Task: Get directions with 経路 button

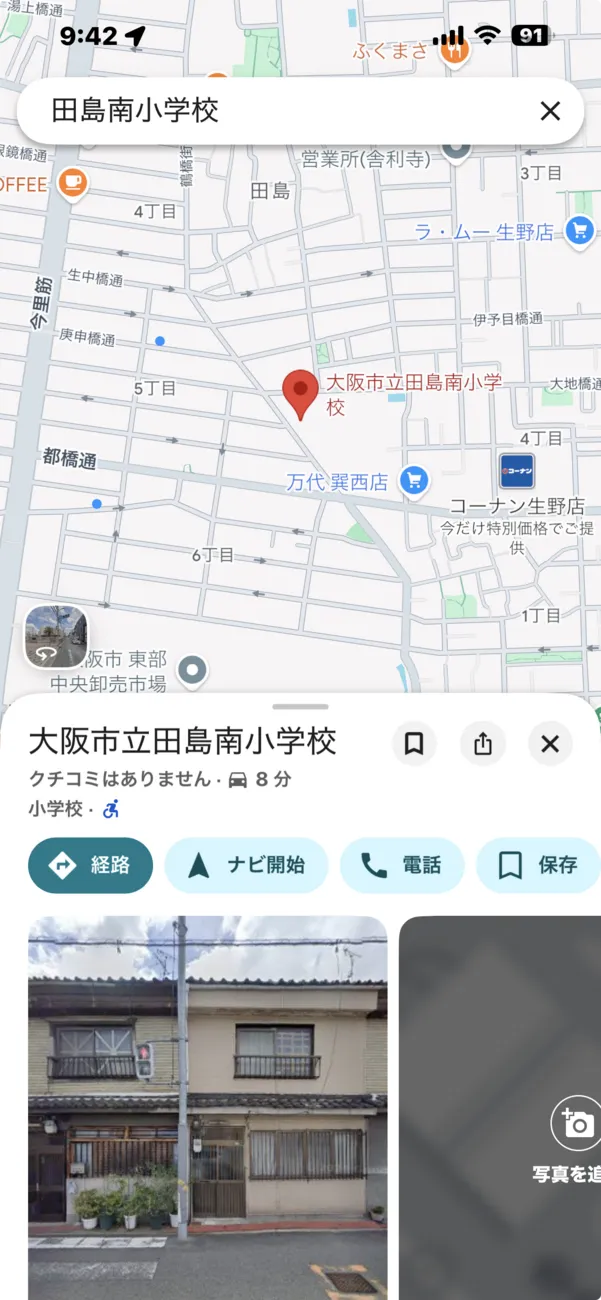Action: click(91, 865)
